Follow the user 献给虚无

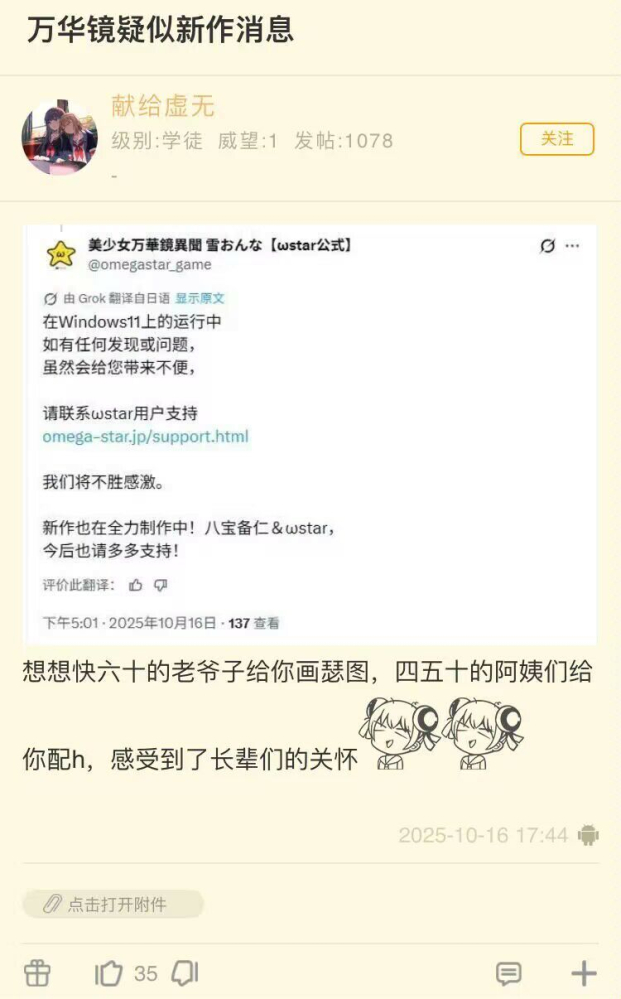click(556, 139)
